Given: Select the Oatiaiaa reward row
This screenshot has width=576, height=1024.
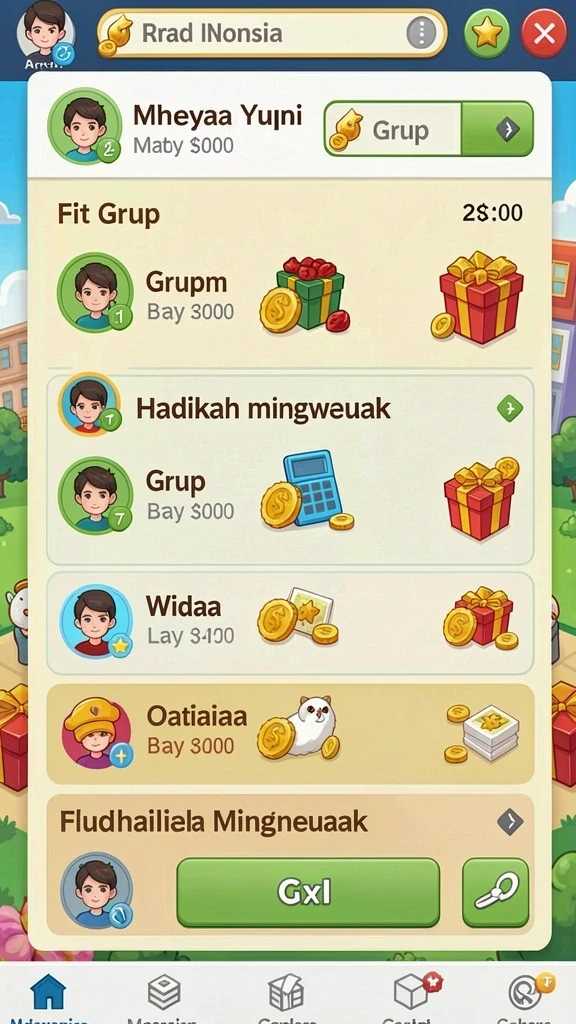Looking at the screenshot, I should 290,733.
